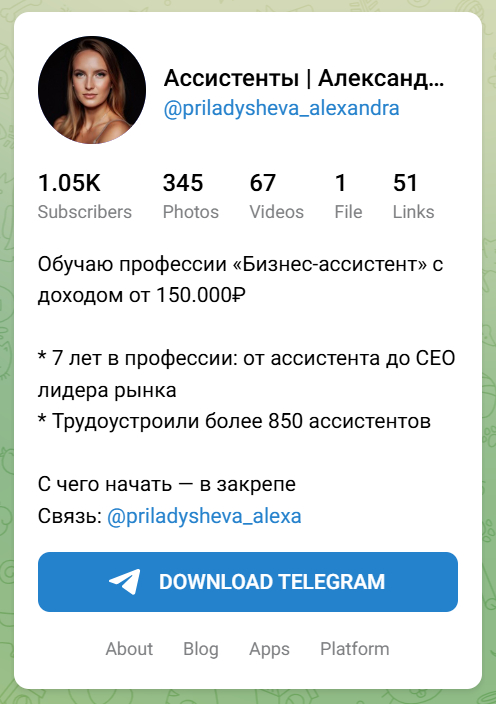Tap the Download Telegram button
The width and height of the screenshot is (496, 704).
[x=248, y=582]
